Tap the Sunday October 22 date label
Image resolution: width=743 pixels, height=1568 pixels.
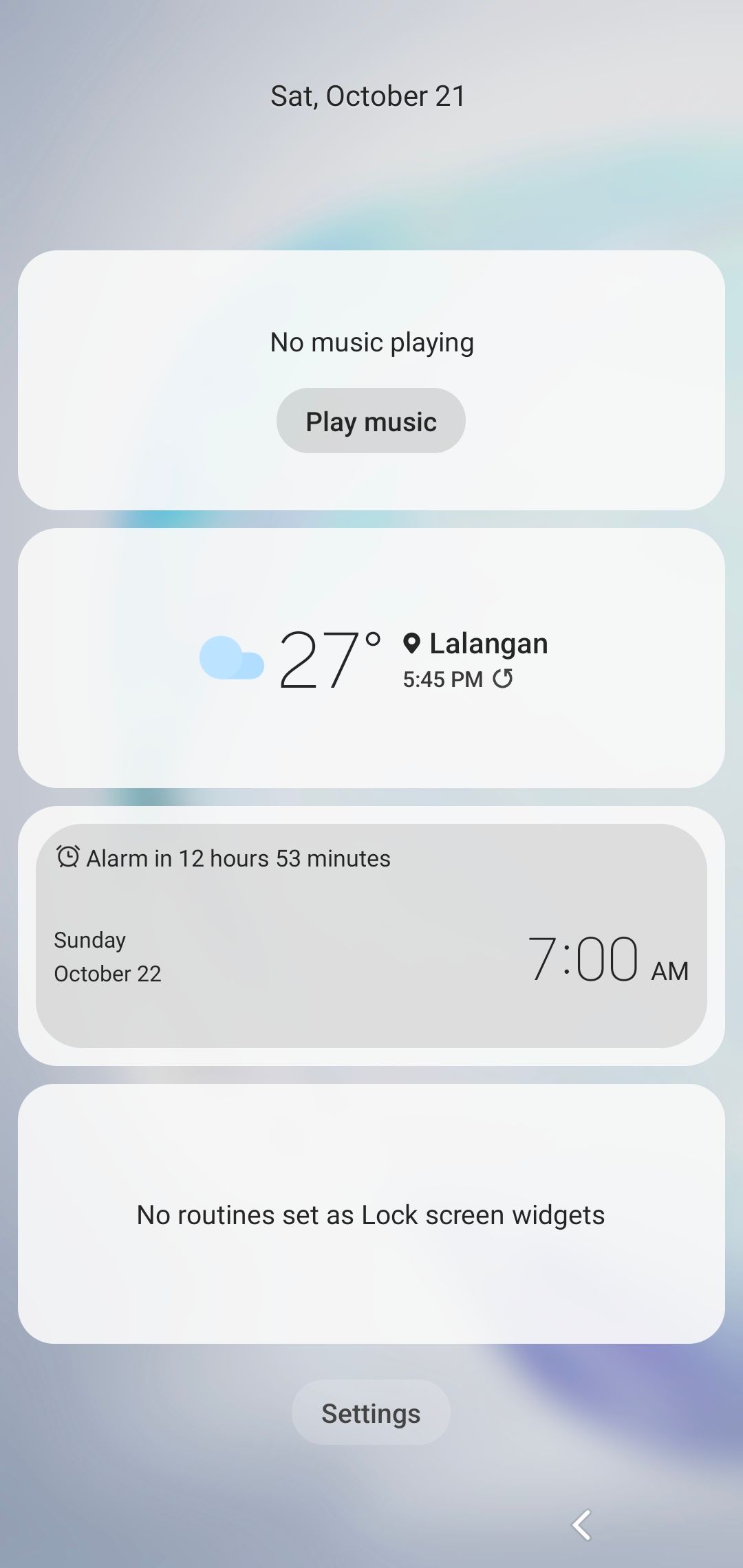pyautogui.click(x=108, y=956)
